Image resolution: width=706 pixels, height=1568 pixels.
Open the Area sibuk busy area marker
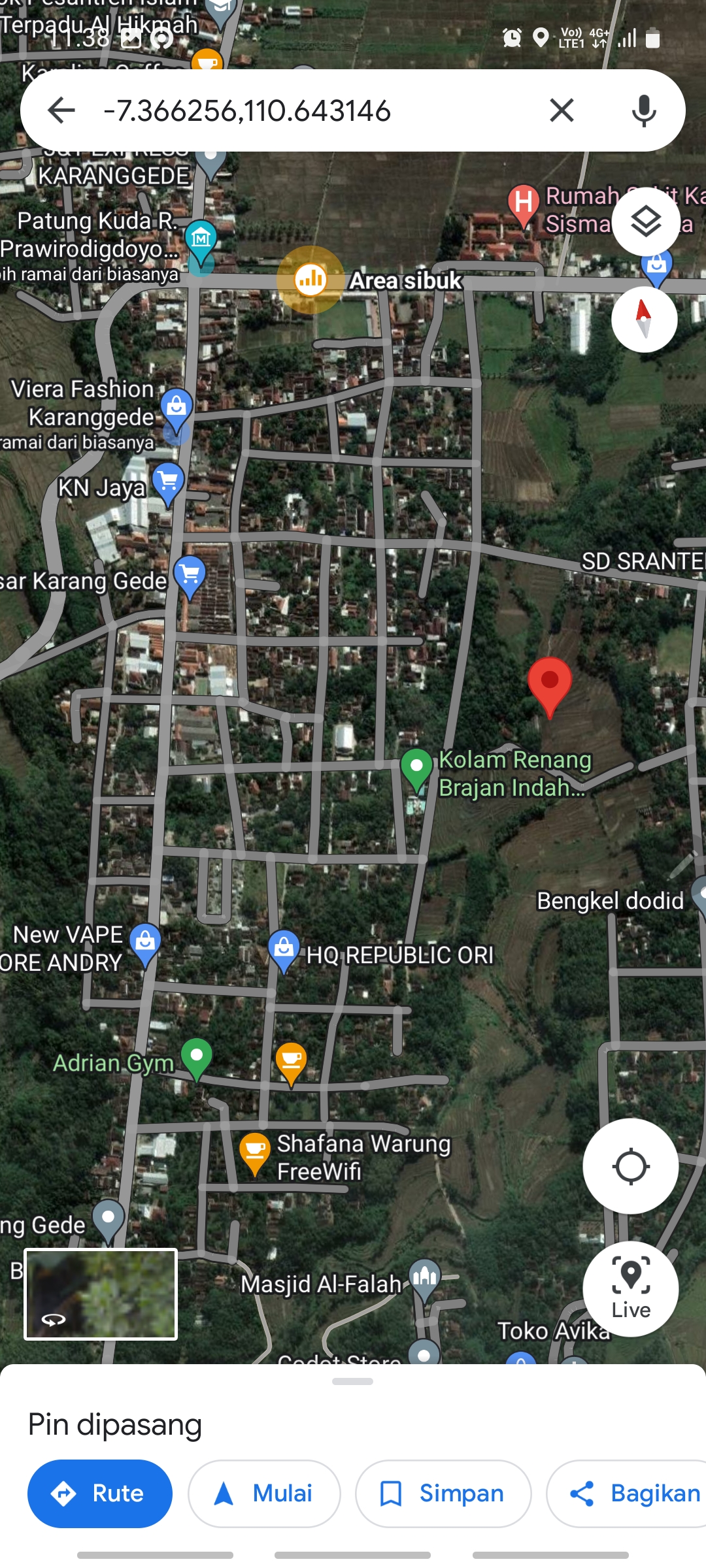[x=311, y=280]
